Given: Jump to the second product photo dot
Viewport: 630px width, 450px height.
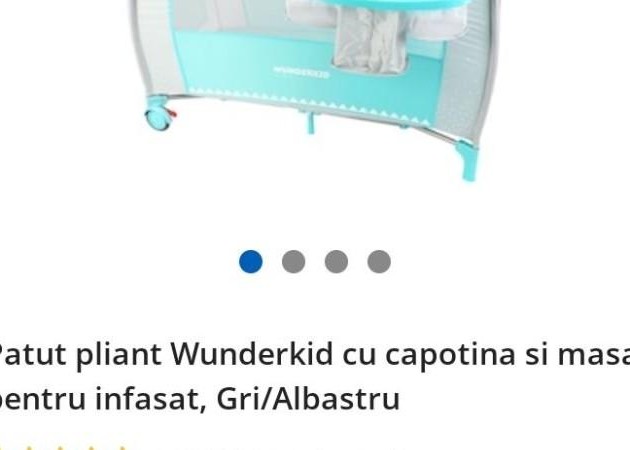Looking at the screenshot, I should pyautogui.click(x=293, y=262).
